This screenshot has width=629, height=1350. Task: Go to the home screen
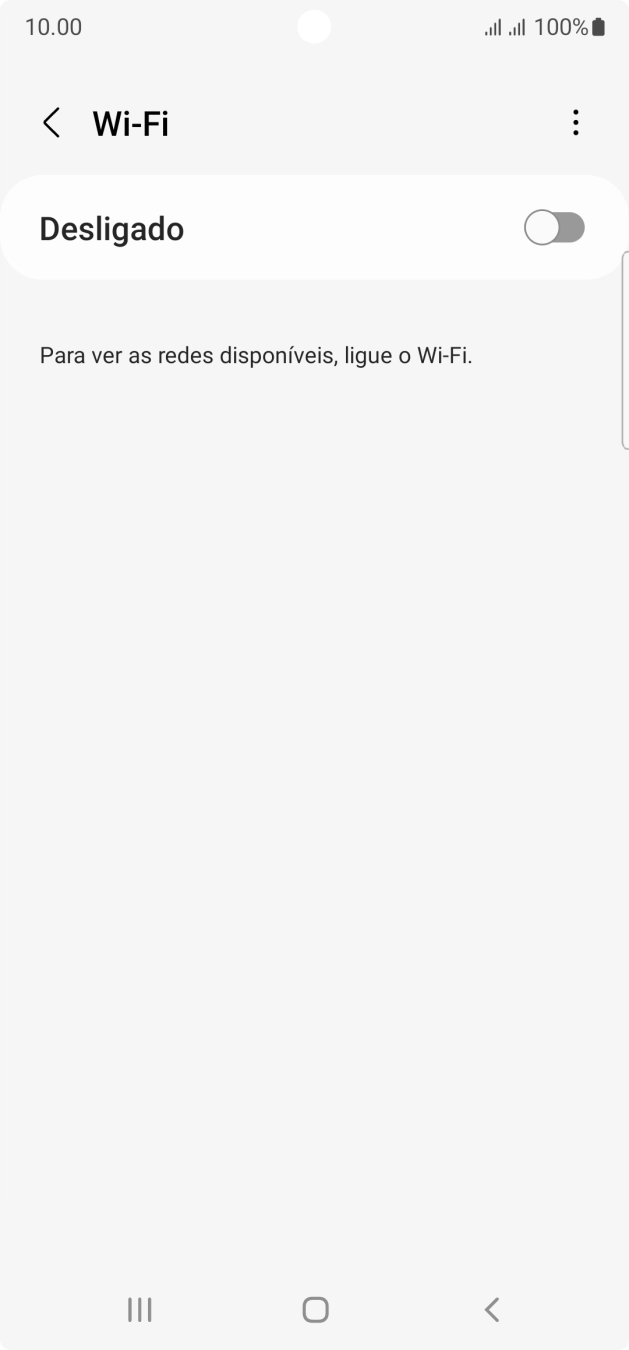[315, 1309]
